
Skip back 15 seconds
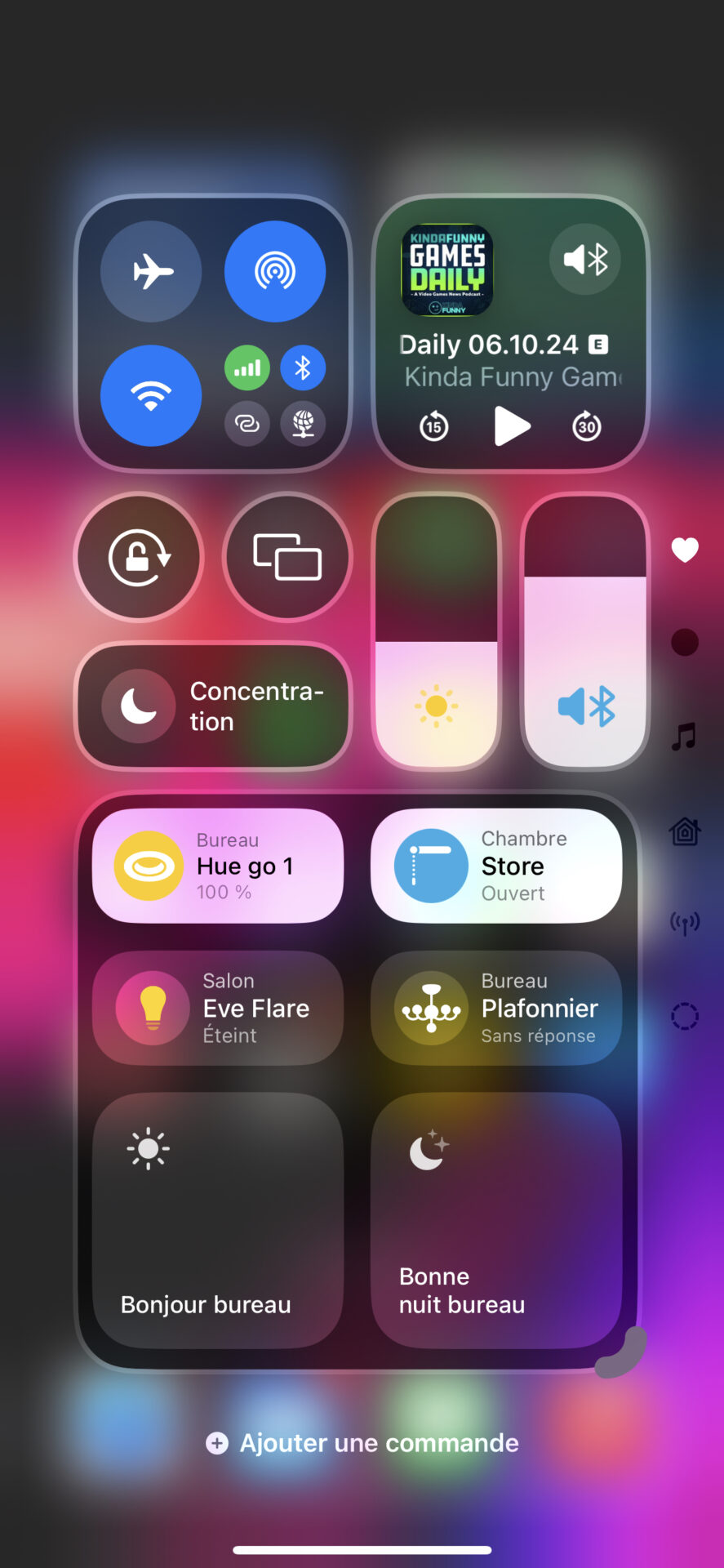(434, 426)
